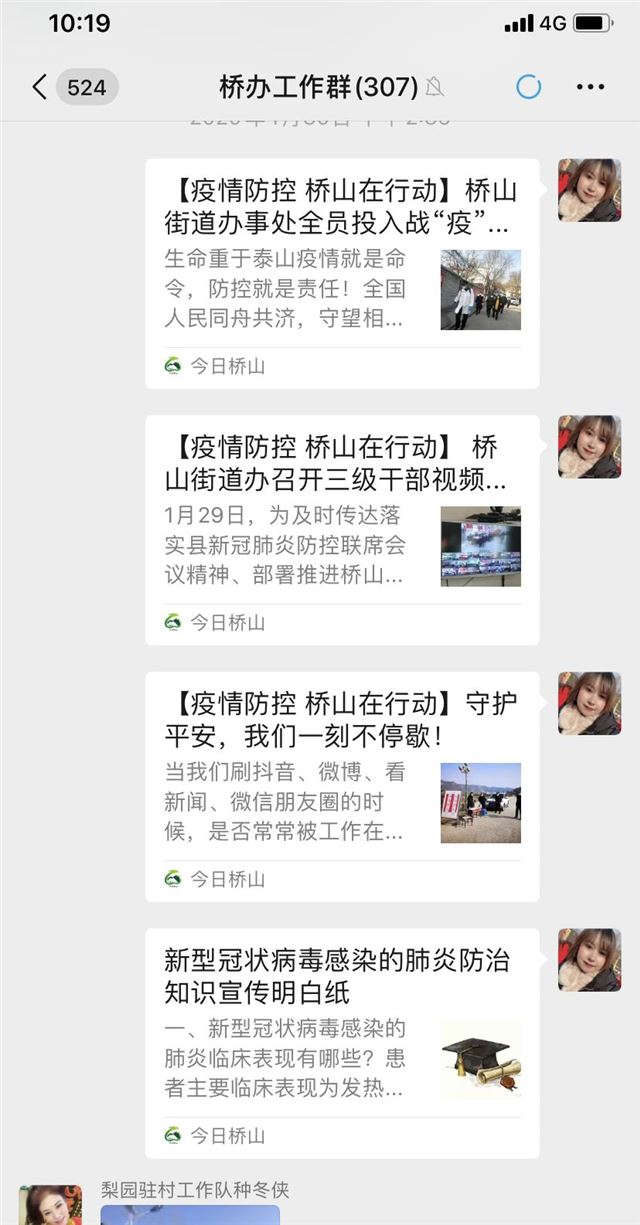Open article 守护平安，我们一刻不停歇
This screenshot has height=1225, width=640.
tap(342, 785)
